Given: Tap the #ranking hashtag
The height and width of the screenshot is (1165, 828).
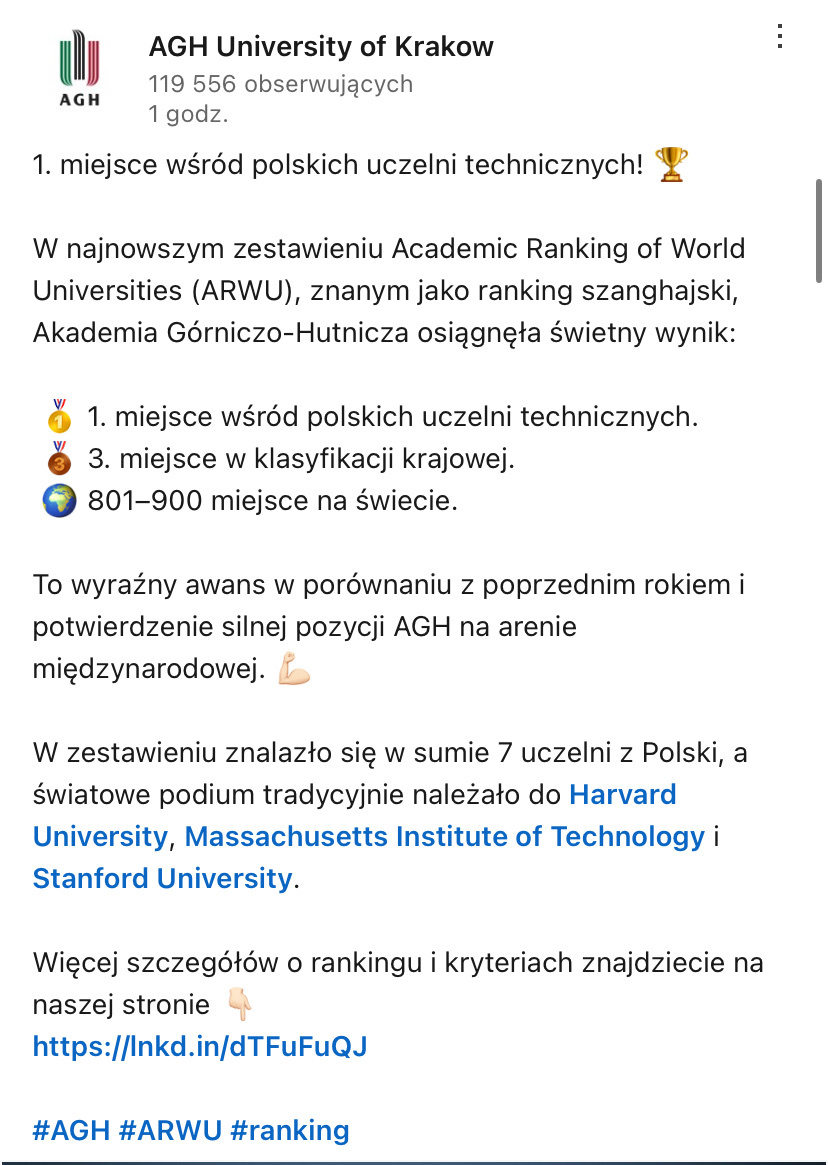Looking at the screenshot, I should coord(289,1131).
